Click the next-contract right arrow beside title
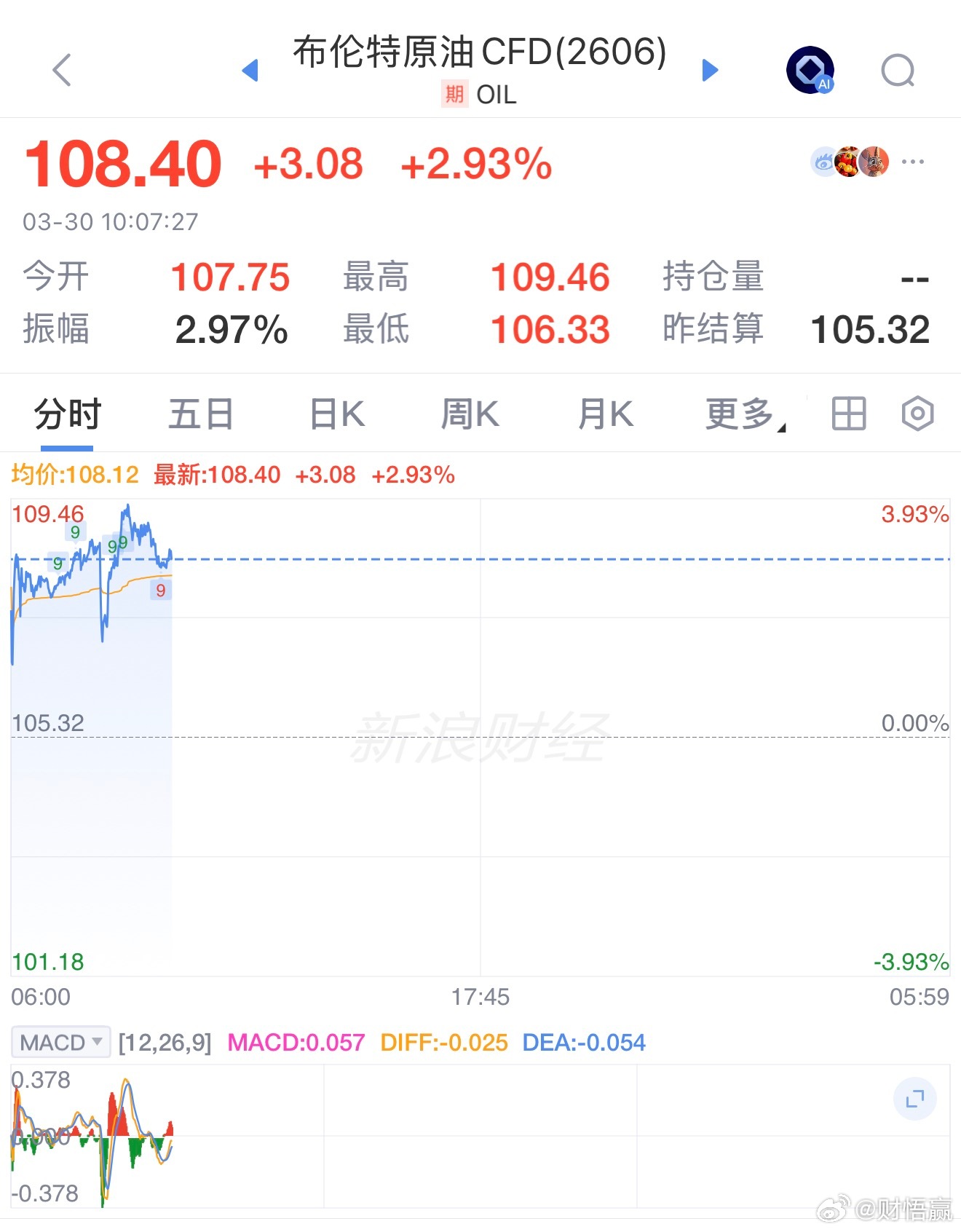Viewport: 961px width, 1232px height. point(710,70)
